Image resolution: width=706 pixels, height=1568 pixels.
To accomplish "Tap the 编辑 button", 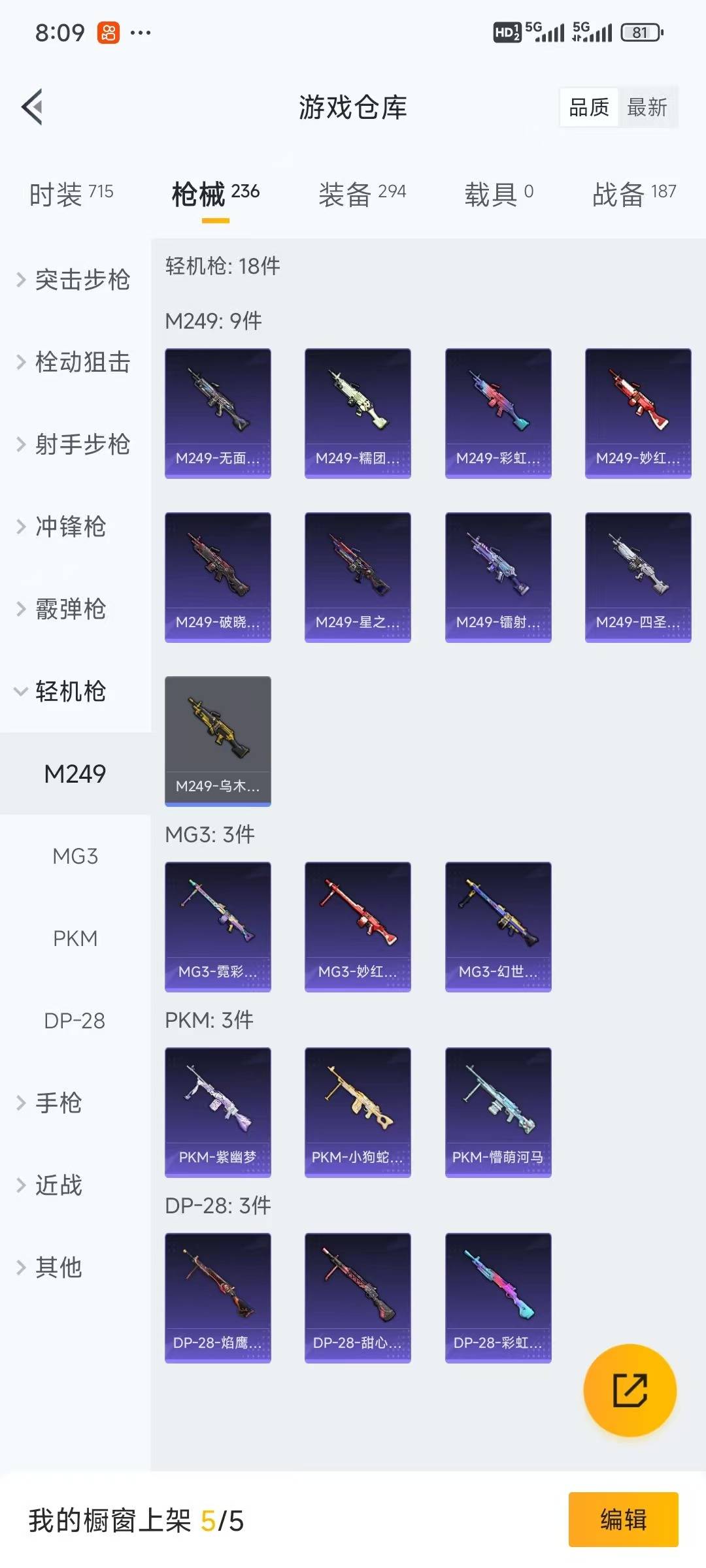I will [x=623, y=1520].
